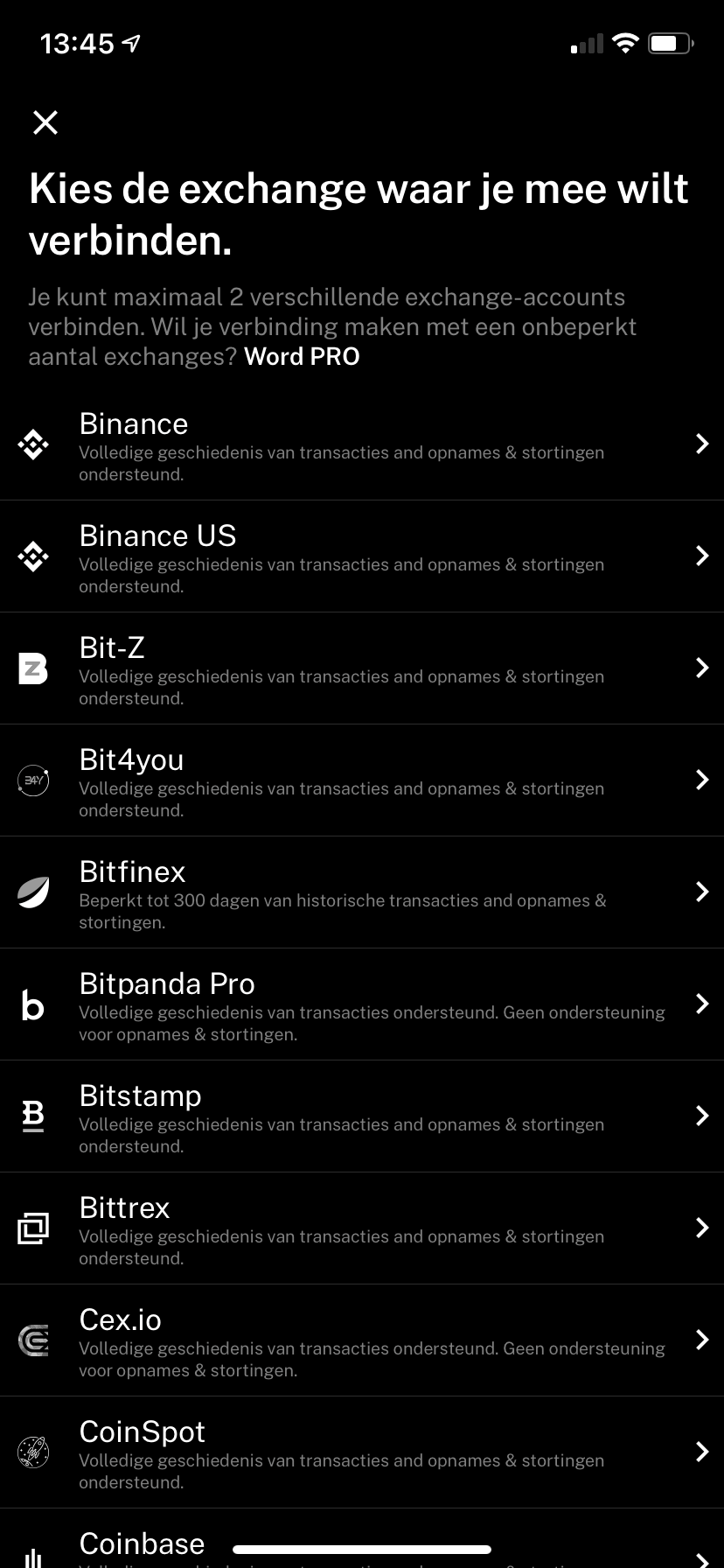The width and height of the screenshot is (724, 1568).
Task: Select CoinSpot exchange
Action: tap(362, 1452)
